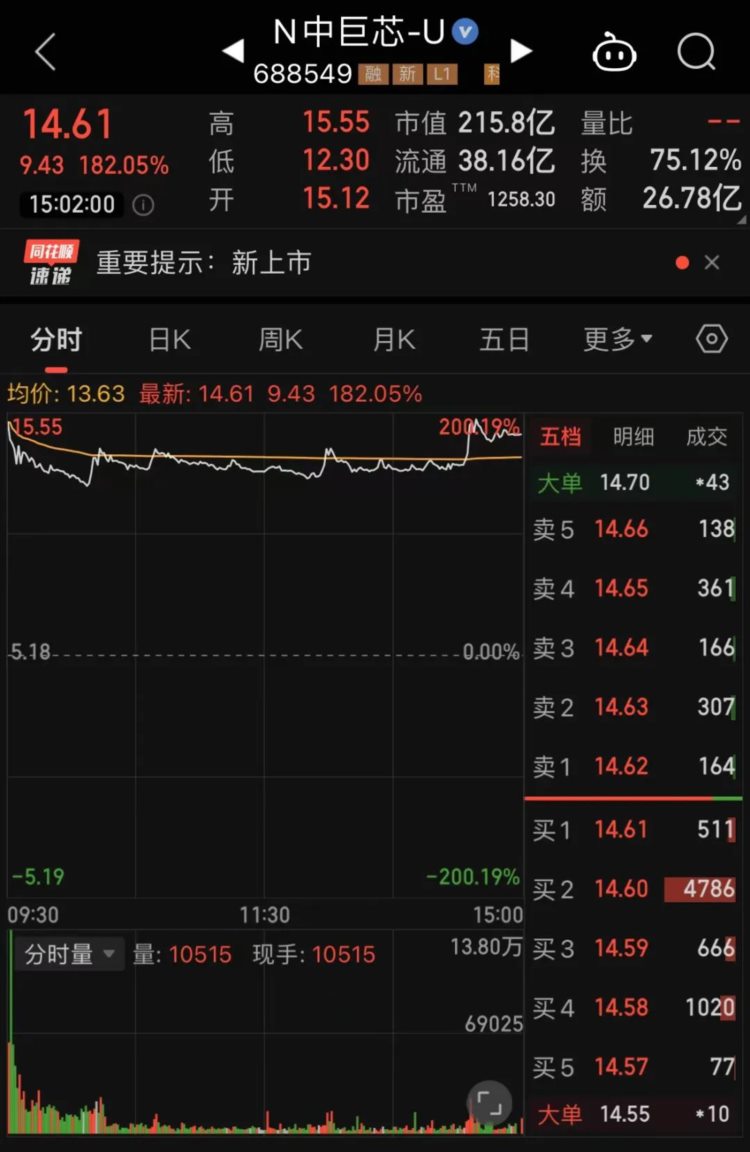Tap the blue verified badge beside N中巨芯-U
The height and width of the screenshot is (1152, 750).
(463, 30)
